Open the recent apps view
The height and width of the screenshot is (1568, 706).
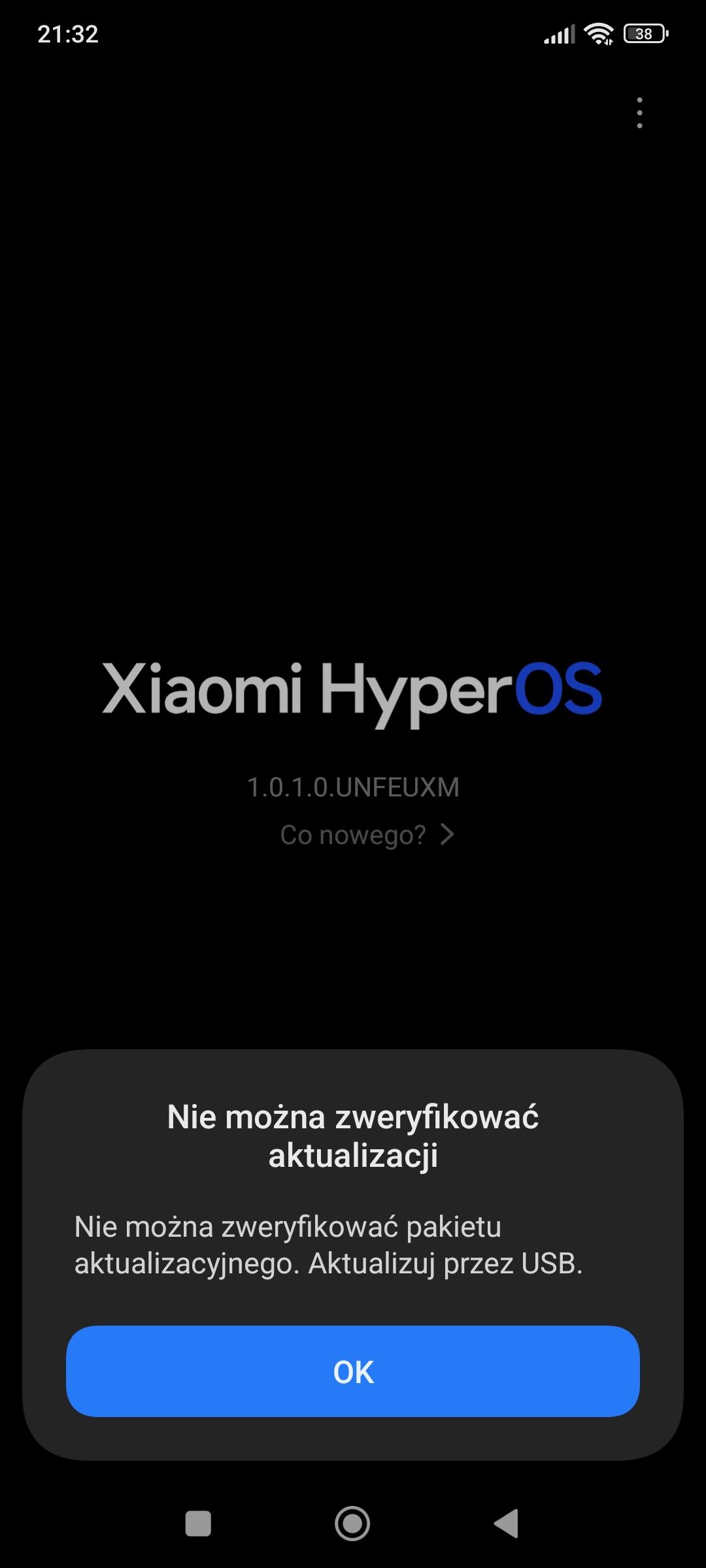coord(198,1524)
